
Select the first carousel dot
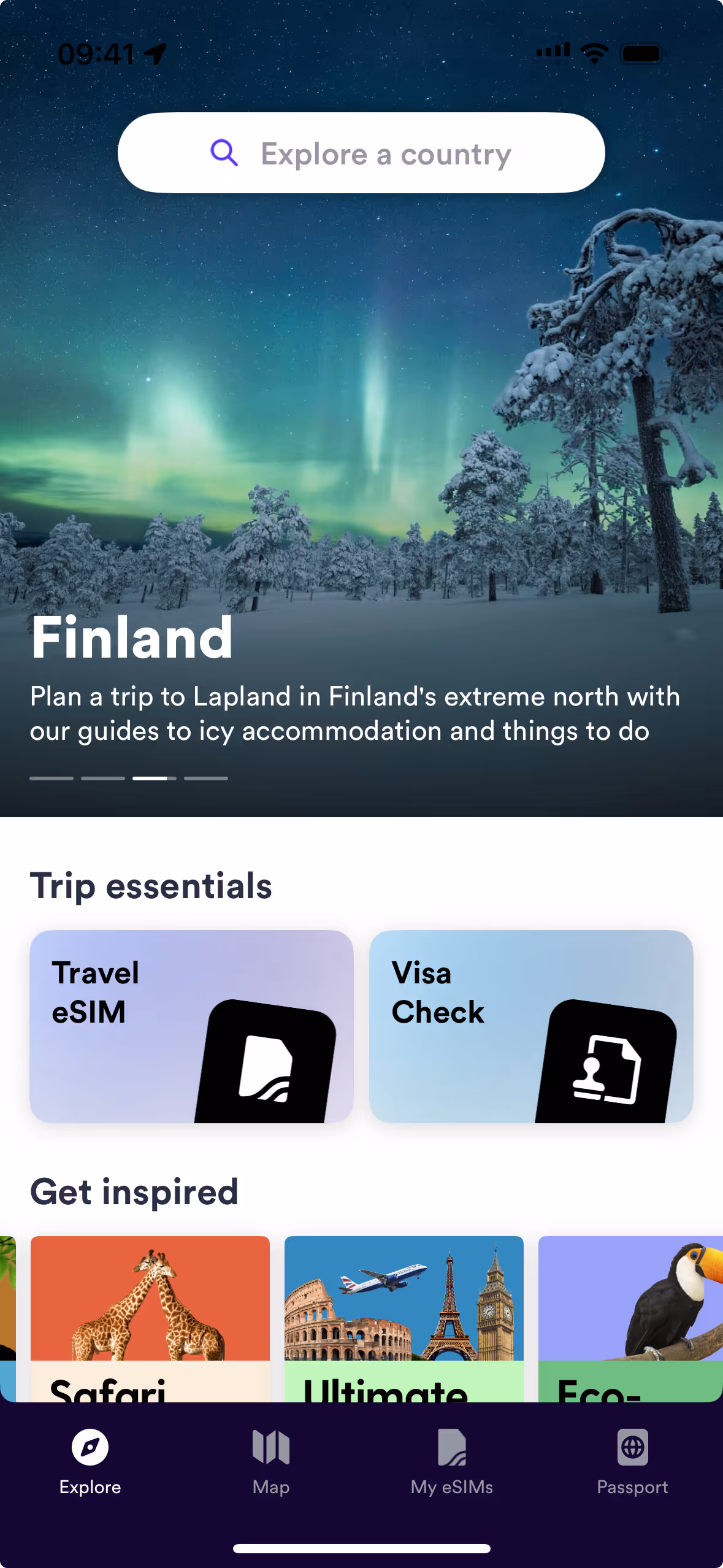pos(50,777)
